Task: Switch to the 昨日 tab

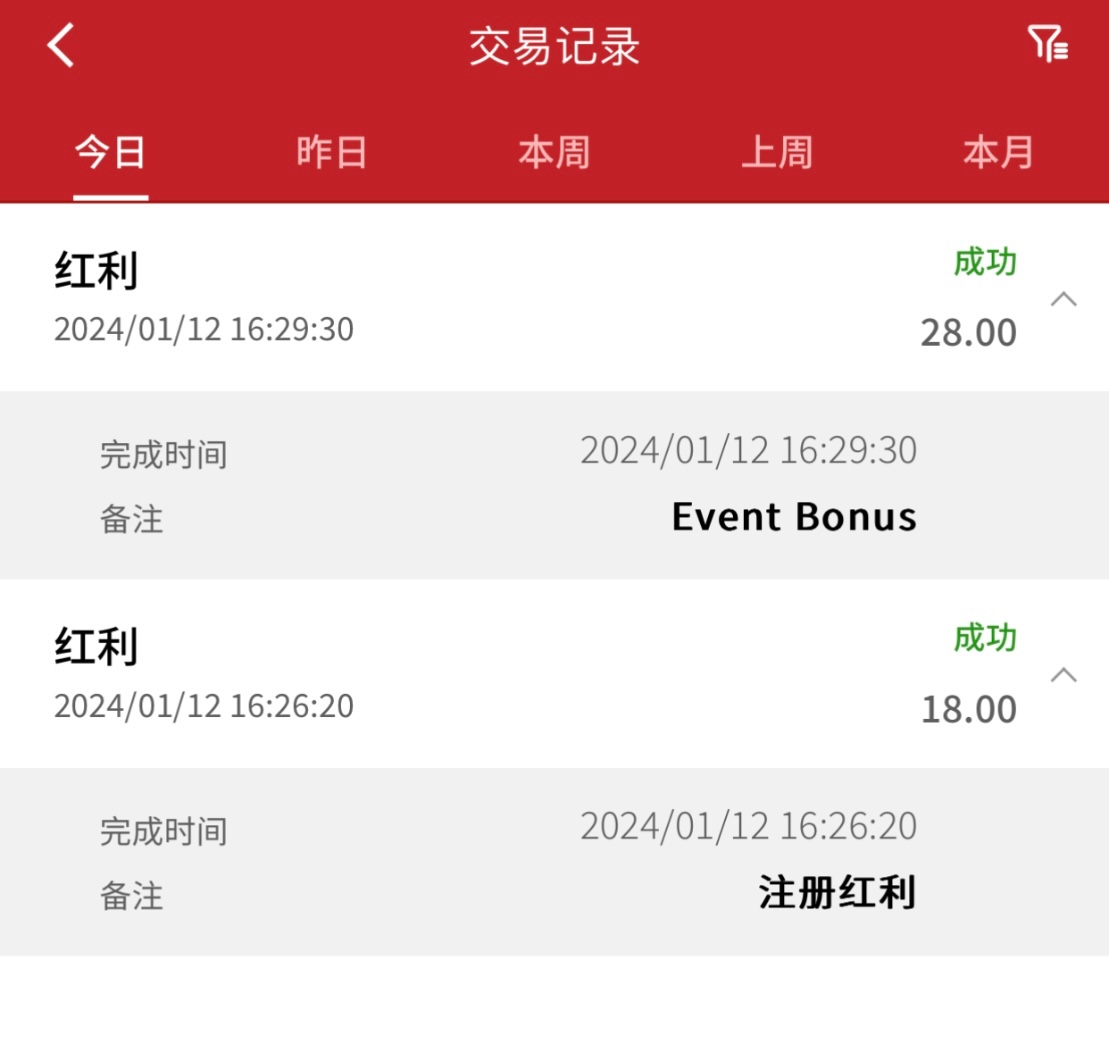Action: tap(332, 153)
